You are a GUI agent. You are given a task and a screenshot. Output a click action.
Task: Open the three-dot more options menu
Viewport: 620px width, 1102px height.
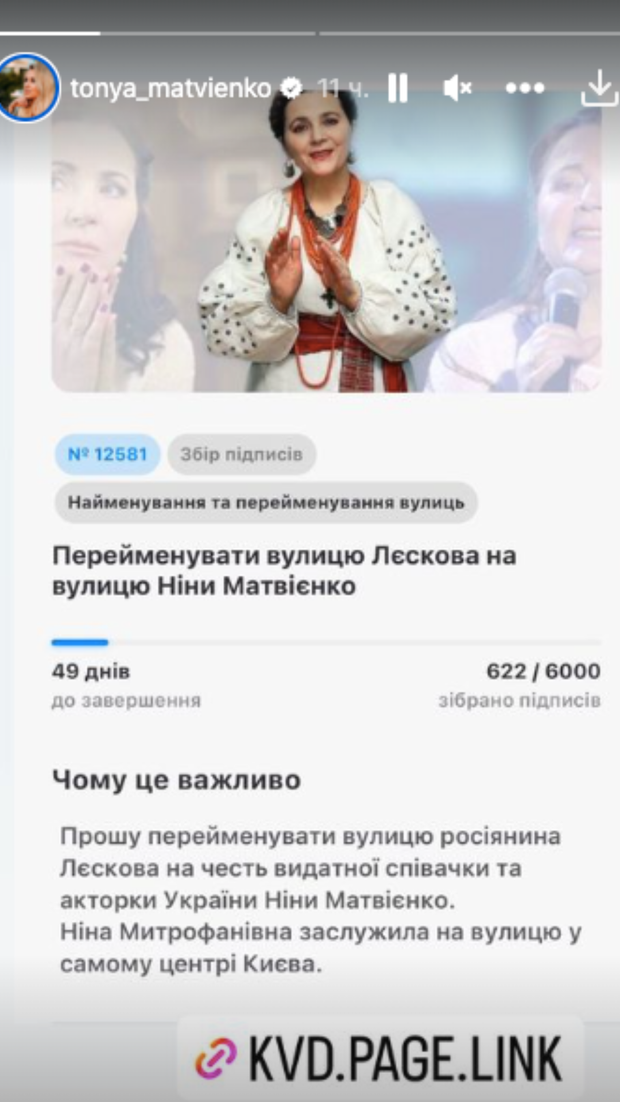coord(525,89)
